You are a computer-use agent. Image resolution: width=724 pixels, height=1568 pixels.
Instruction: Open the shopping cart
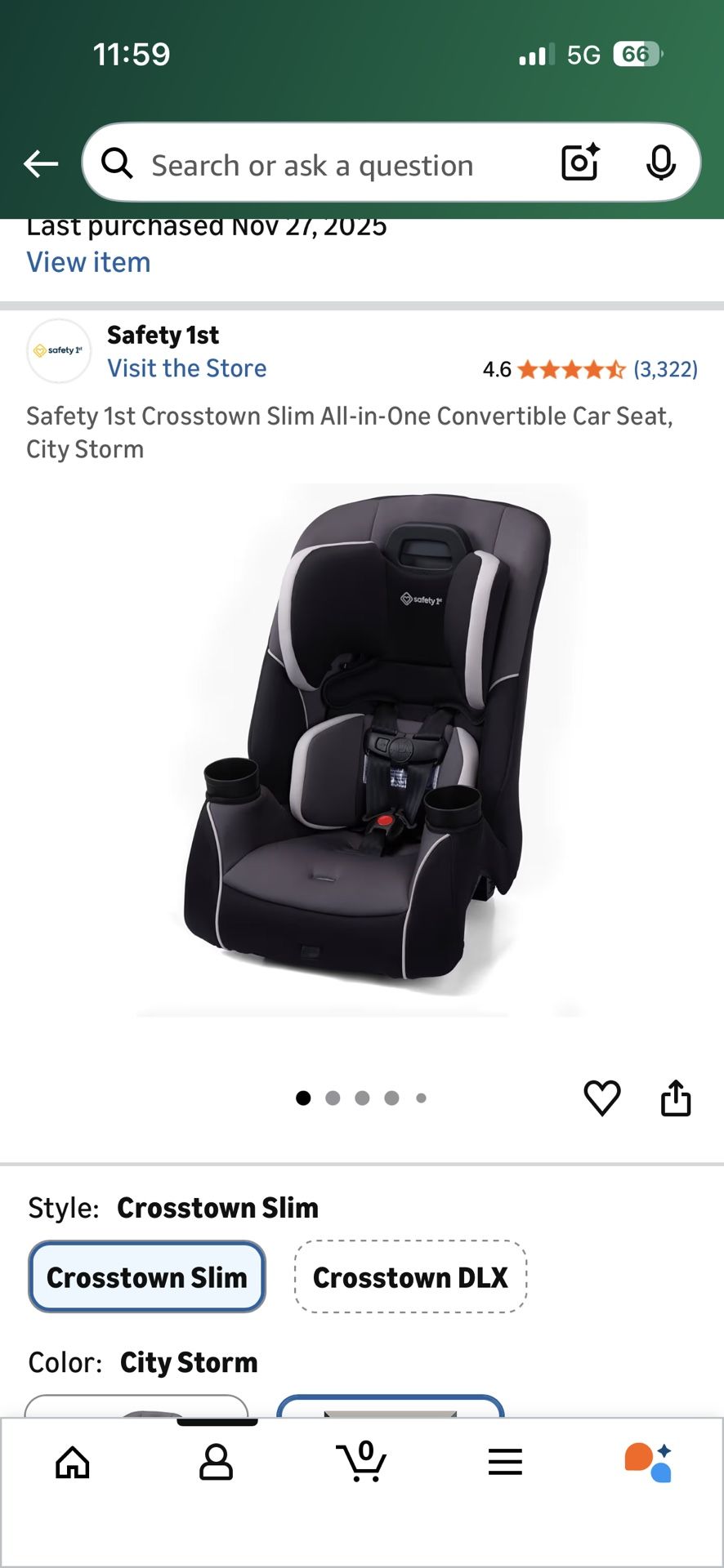coord(361,1462)
